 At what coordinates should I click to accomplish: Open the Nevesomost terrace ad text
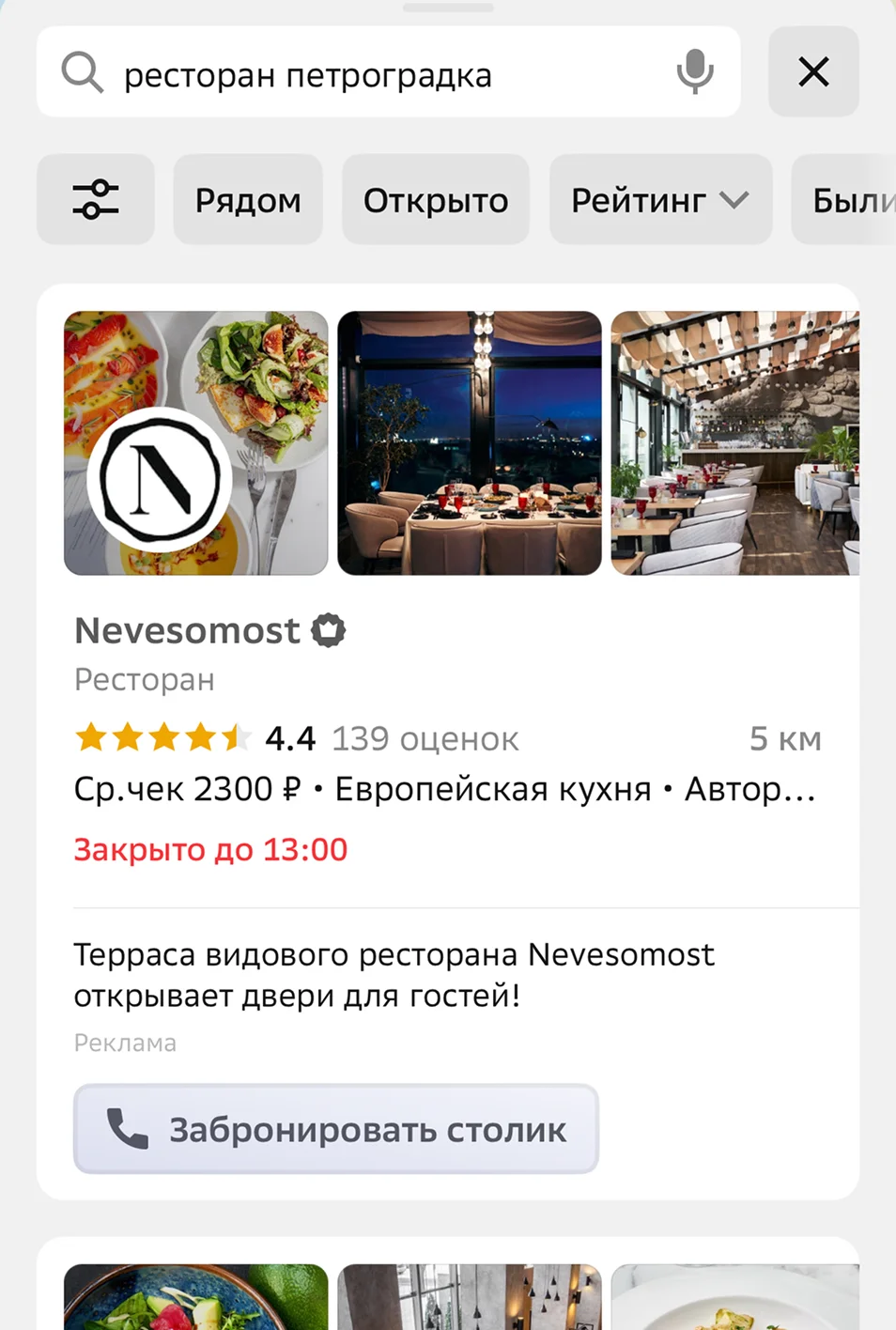point(394,975)
